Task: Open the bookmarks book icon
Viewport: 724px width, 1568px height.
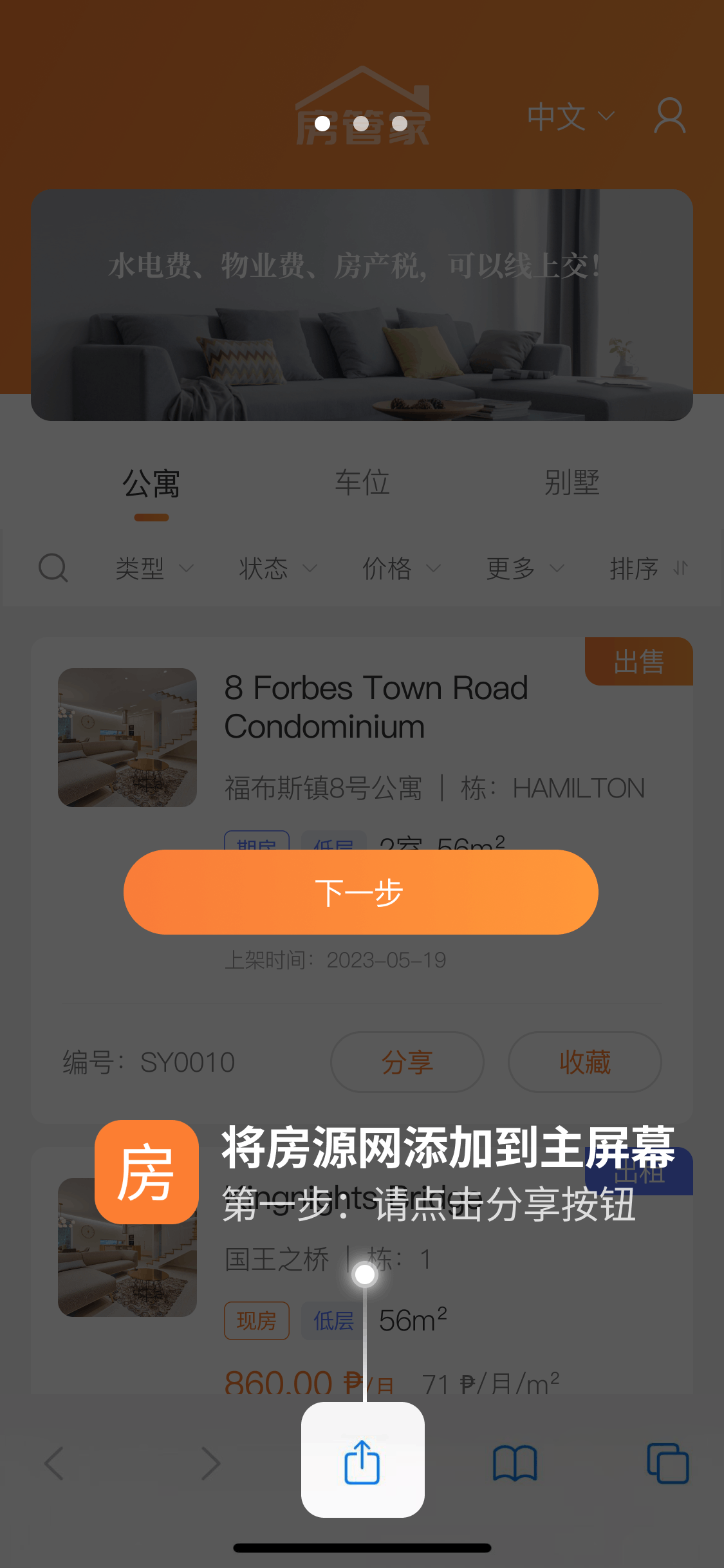Action: (515, 1464)
